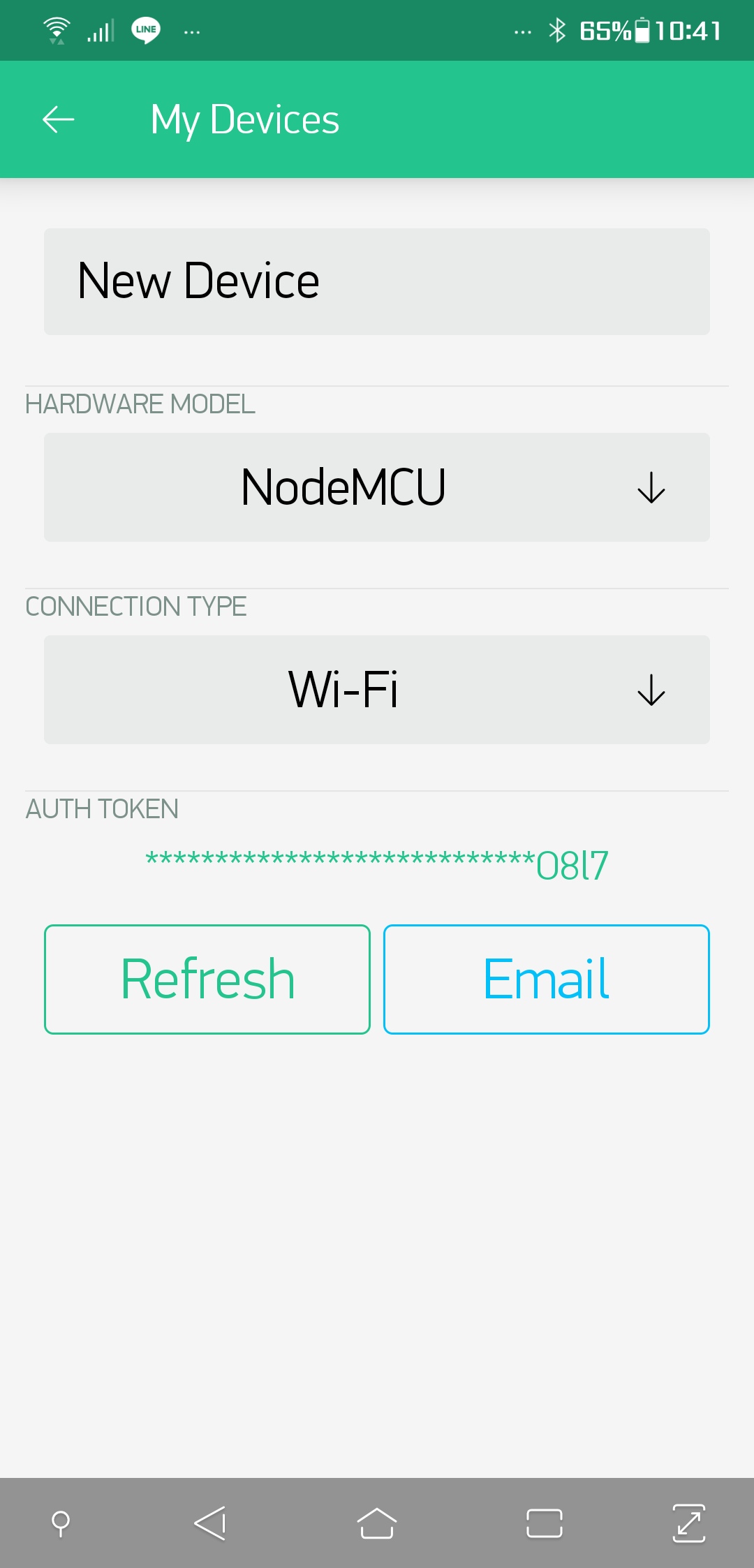The width and height of the screenshot is (754, 1568).
Task: Tap Email to send the auth token
Action: point(546,978)
